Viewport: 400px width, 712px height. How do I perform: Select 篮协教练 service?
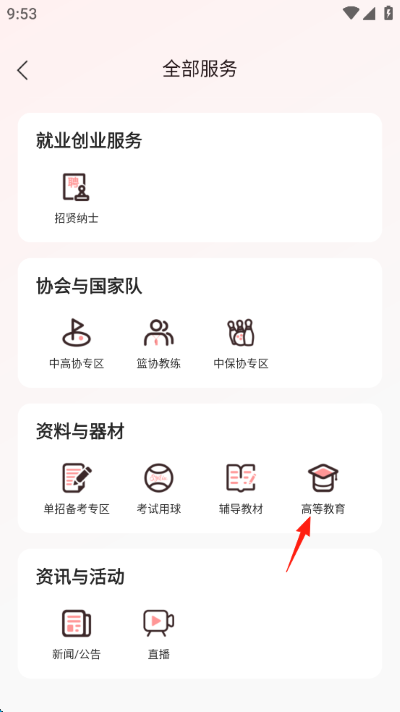(x=159, y=344)
